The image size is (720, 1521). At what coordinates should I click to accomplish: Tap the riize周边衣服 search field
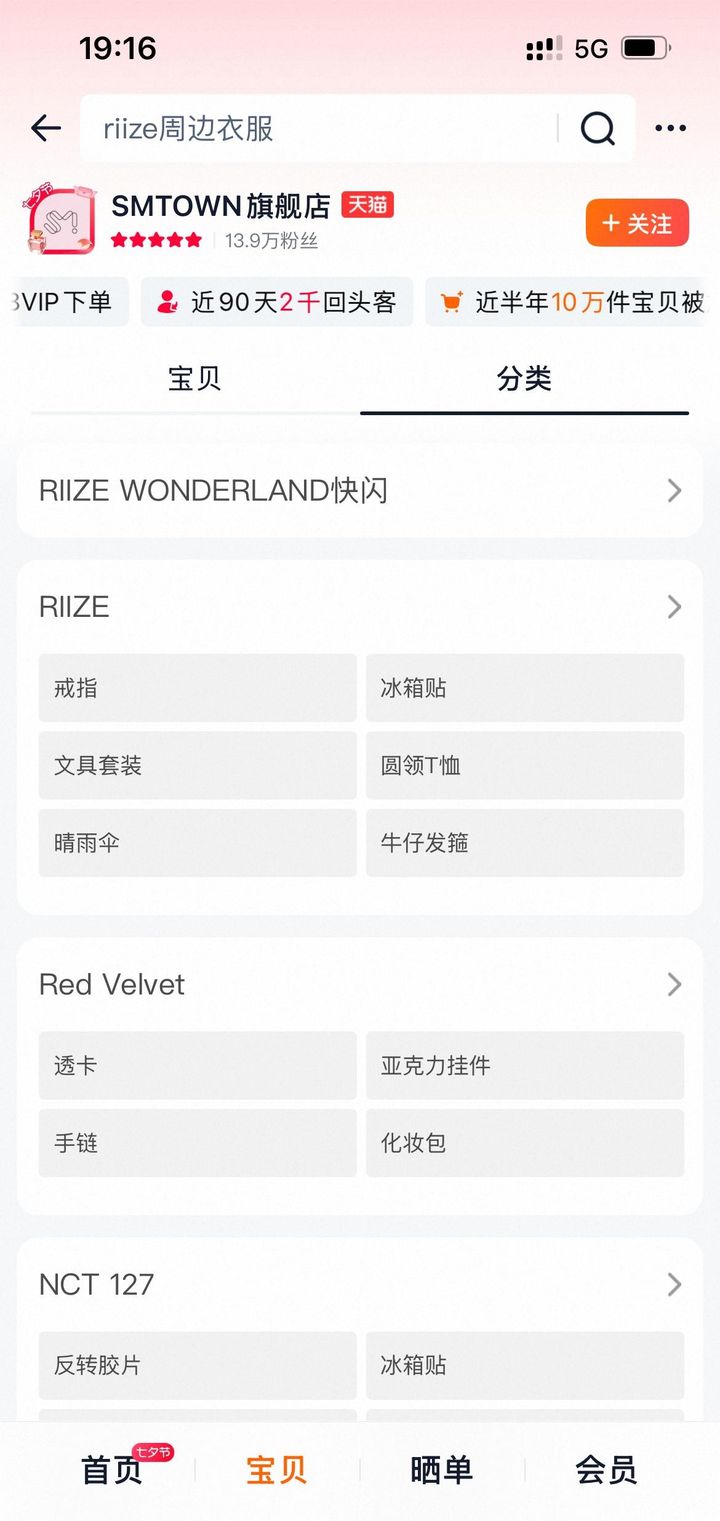(320, 128)
